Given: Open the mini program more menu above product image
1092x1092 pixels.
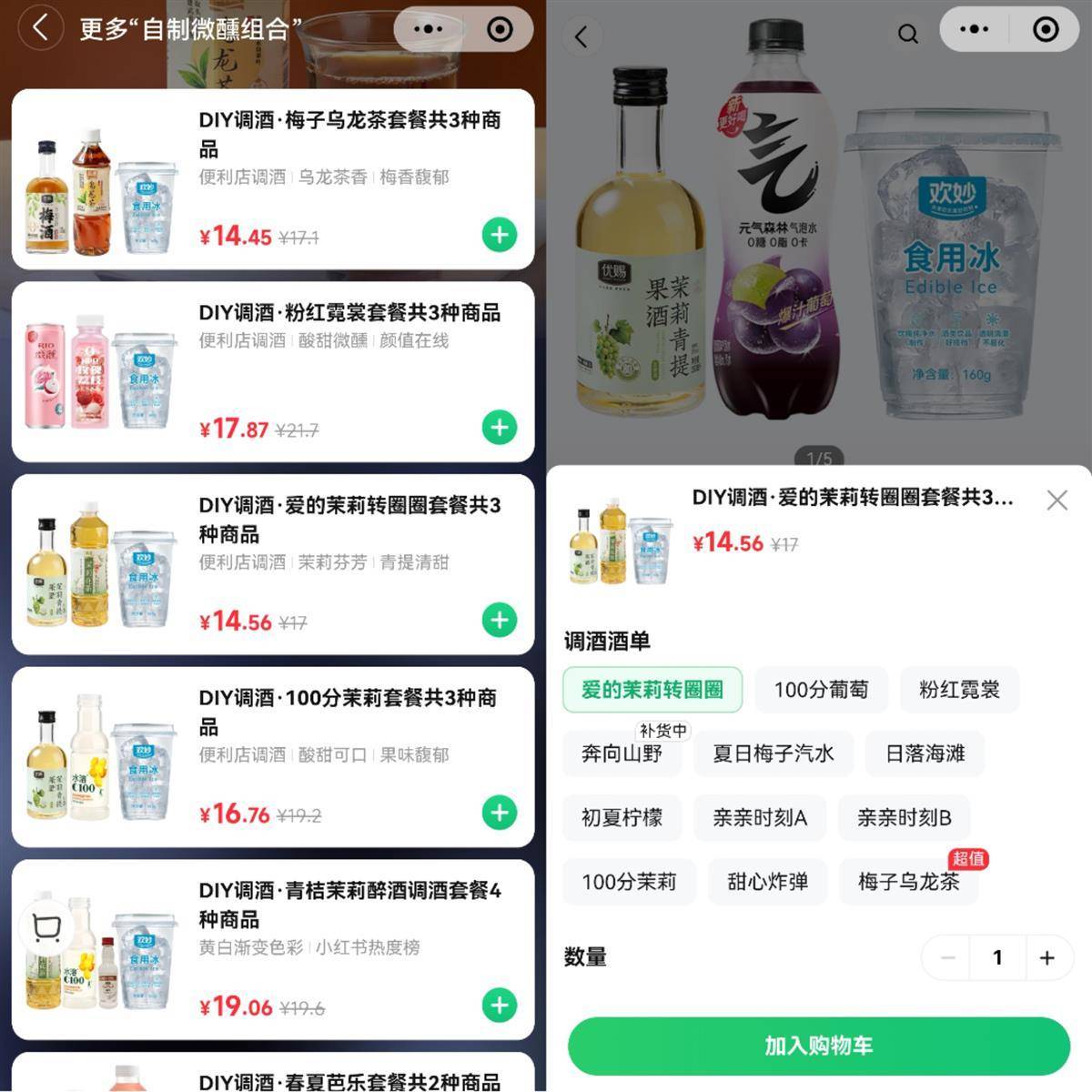Looking at the screenshot, I should [x=973, y=29].
